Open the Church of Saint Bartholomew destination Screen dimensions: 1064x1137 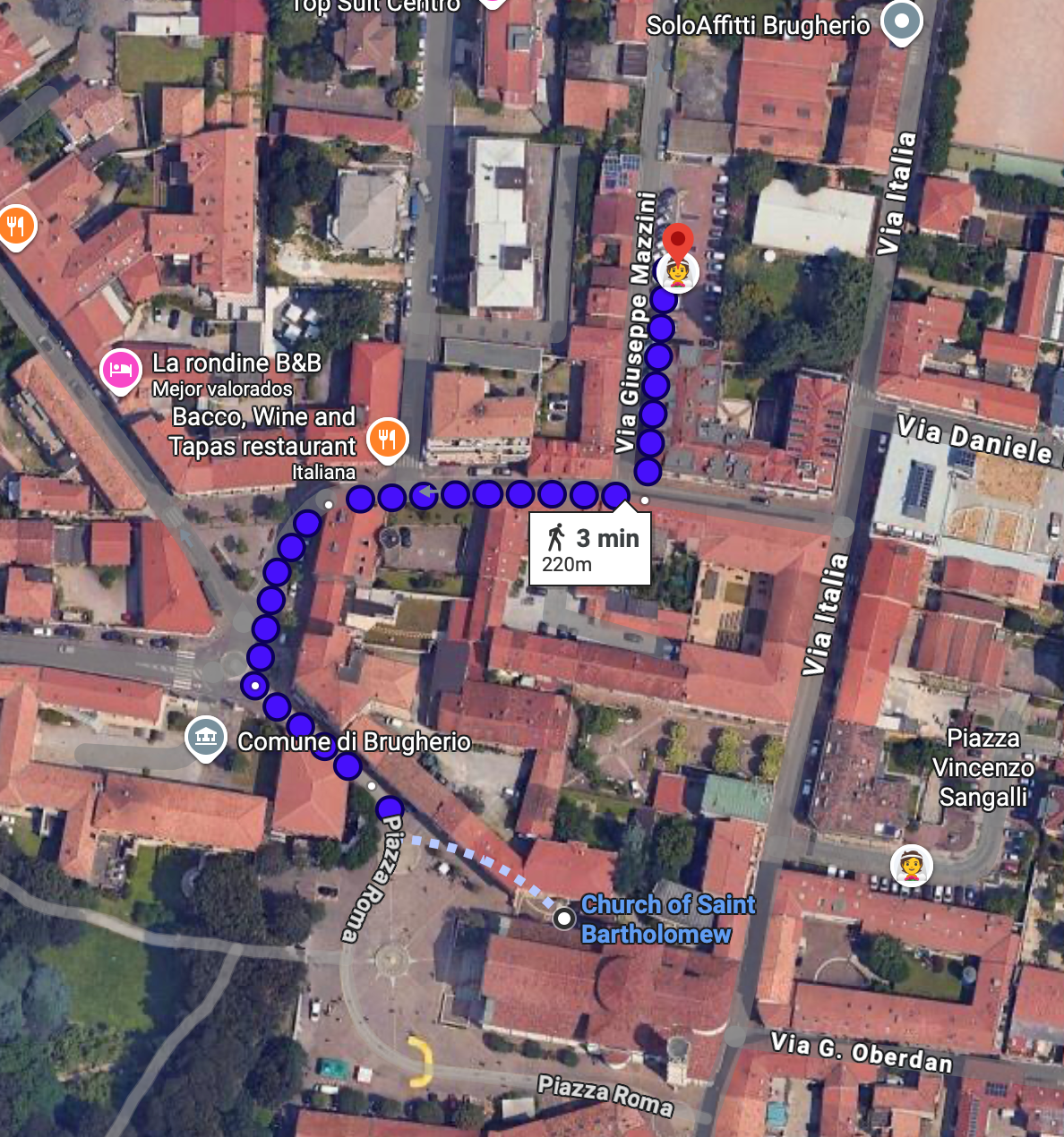563,918
